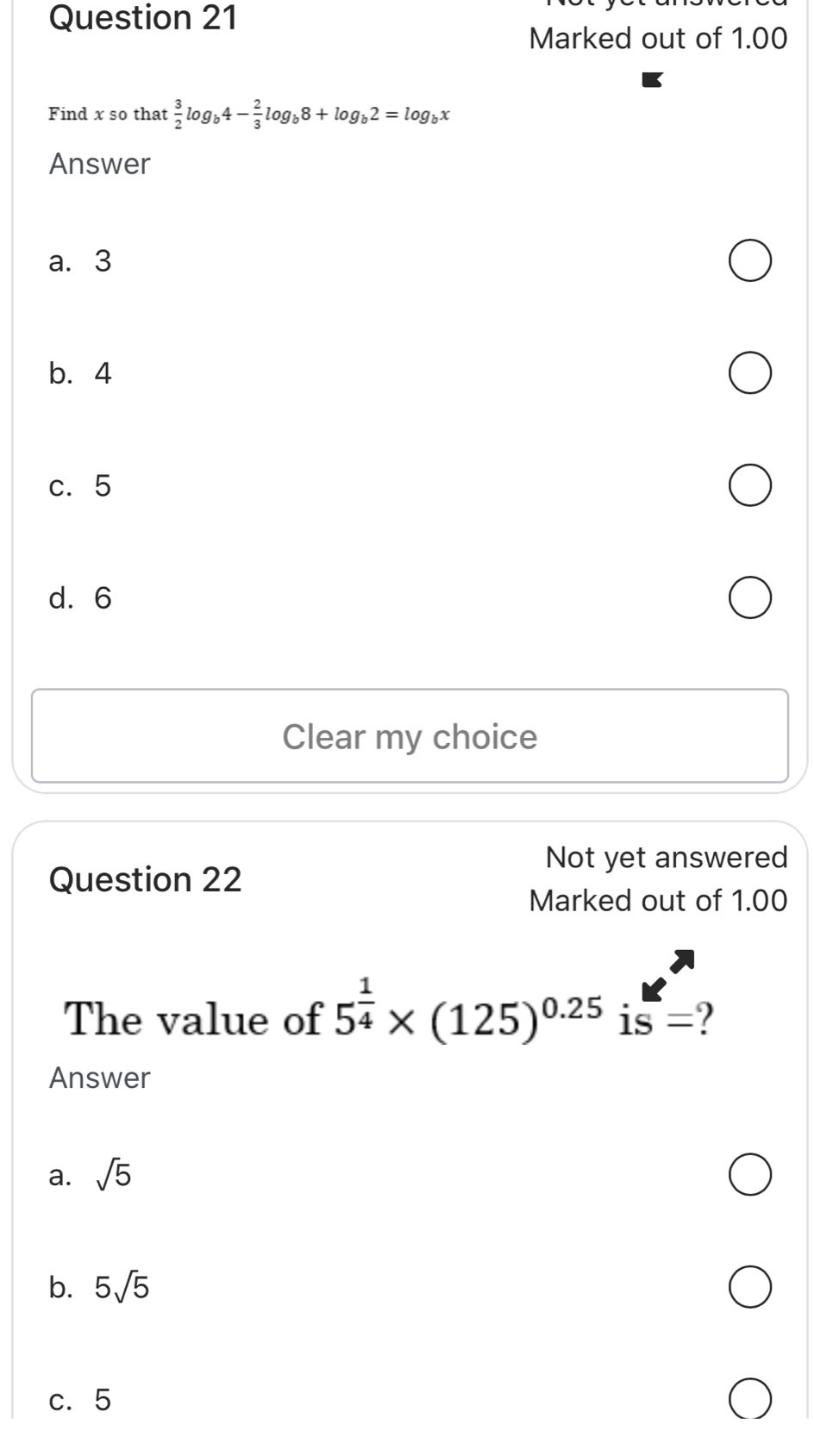814x1456 pixels.
Task: Click the logarithm equation in Question 21
Action: (x=250, y=114)
